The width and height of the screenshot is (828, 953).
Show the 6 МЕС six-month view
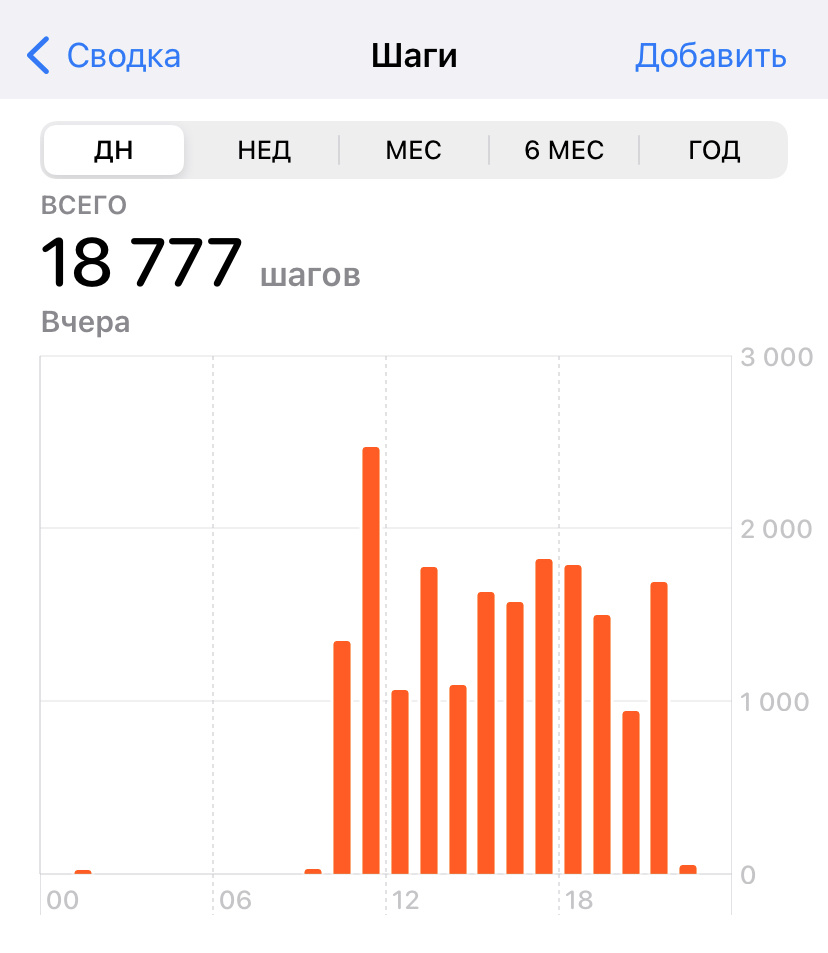(x=564, y=151)
